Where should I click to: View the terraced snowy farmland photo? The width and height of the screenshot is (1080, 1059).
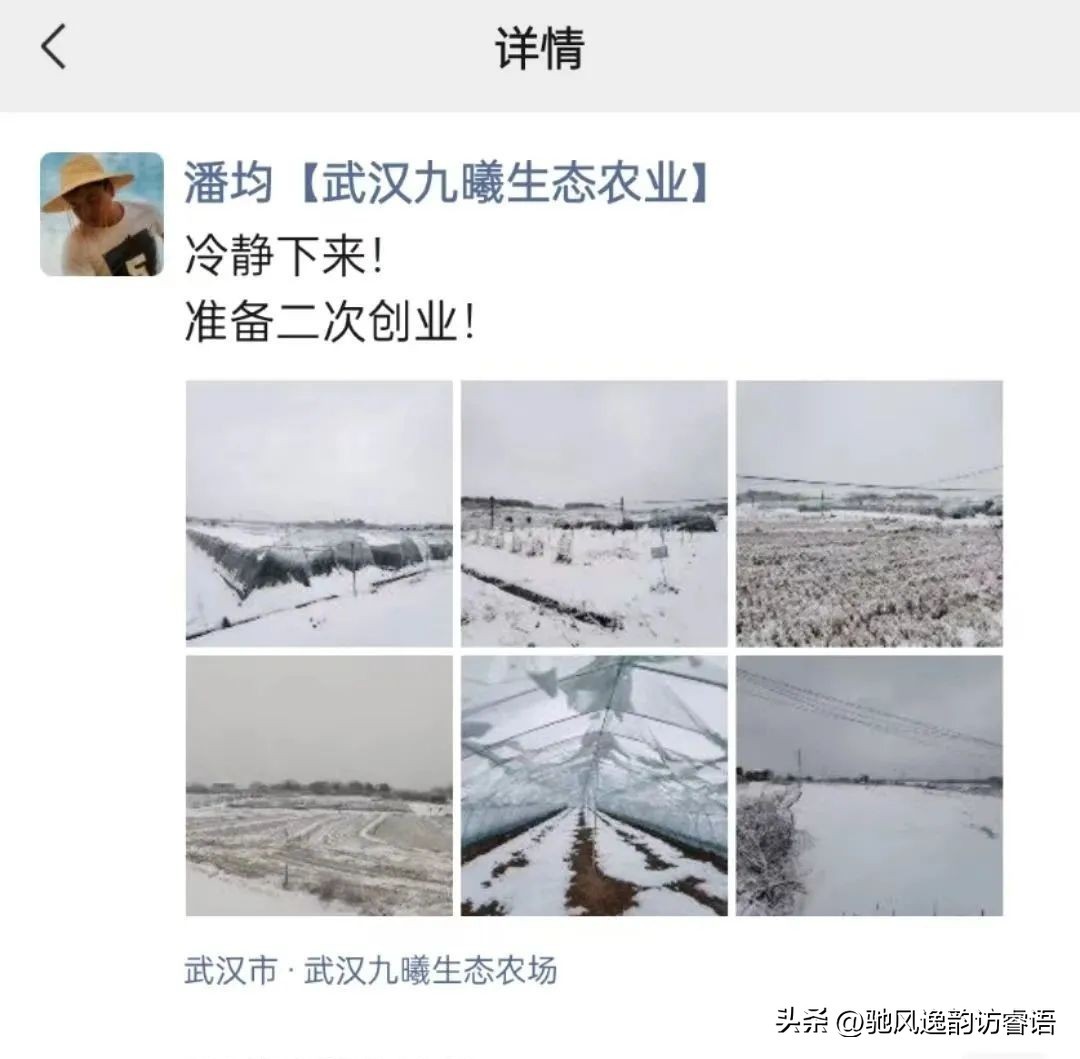click(319, 785)
